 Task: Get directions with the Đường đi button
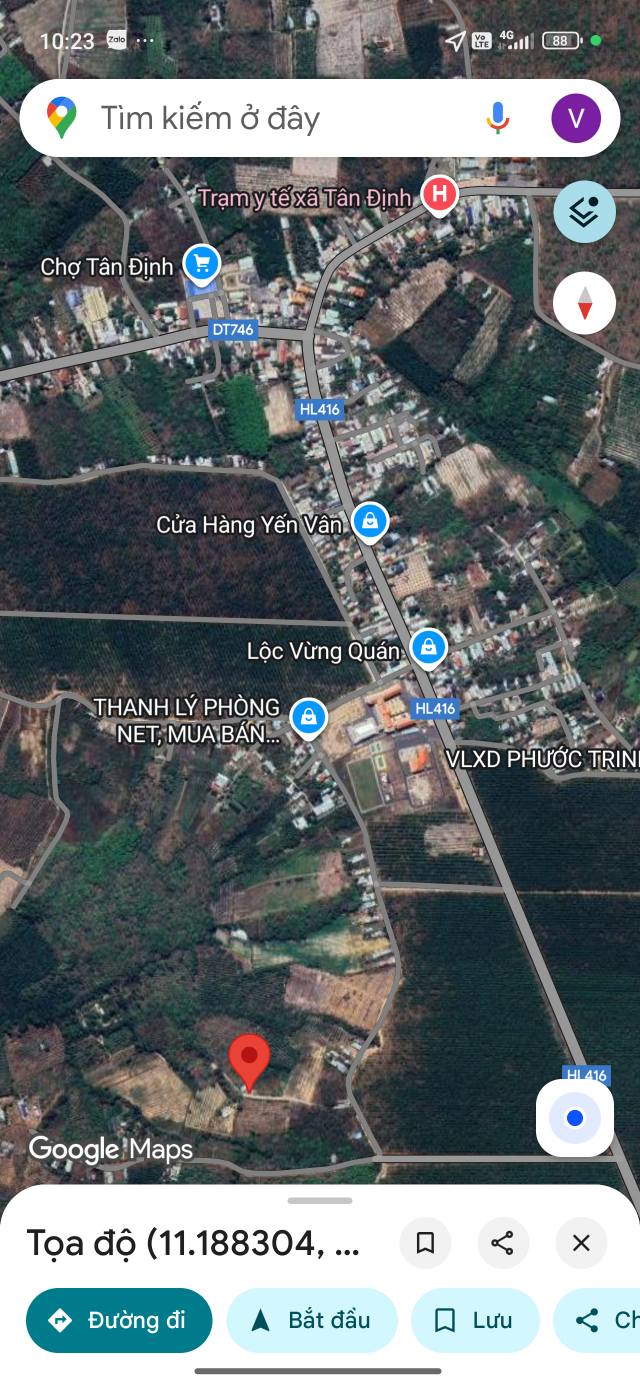coord(119,1320)
